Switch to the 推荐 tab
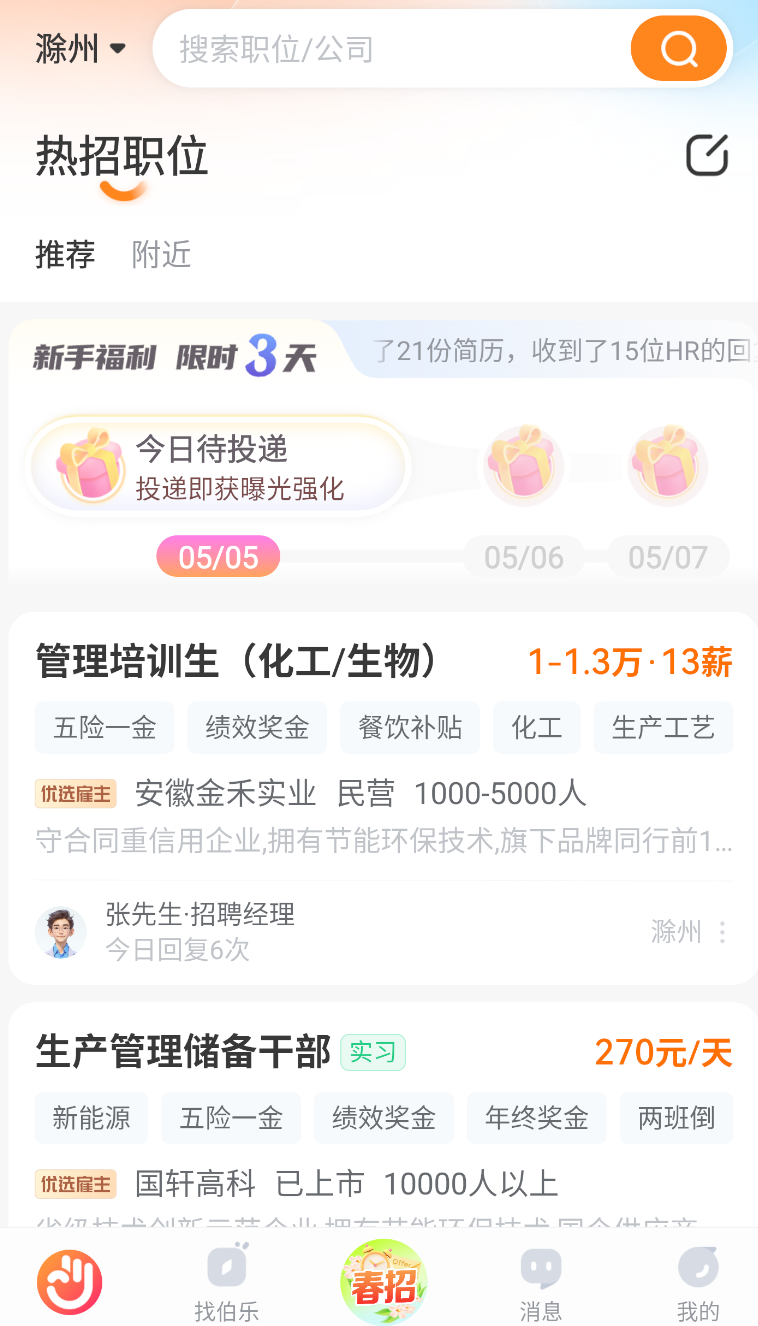Image resolution: width=758 pixels, height=1326 pixels. point(65,254)
